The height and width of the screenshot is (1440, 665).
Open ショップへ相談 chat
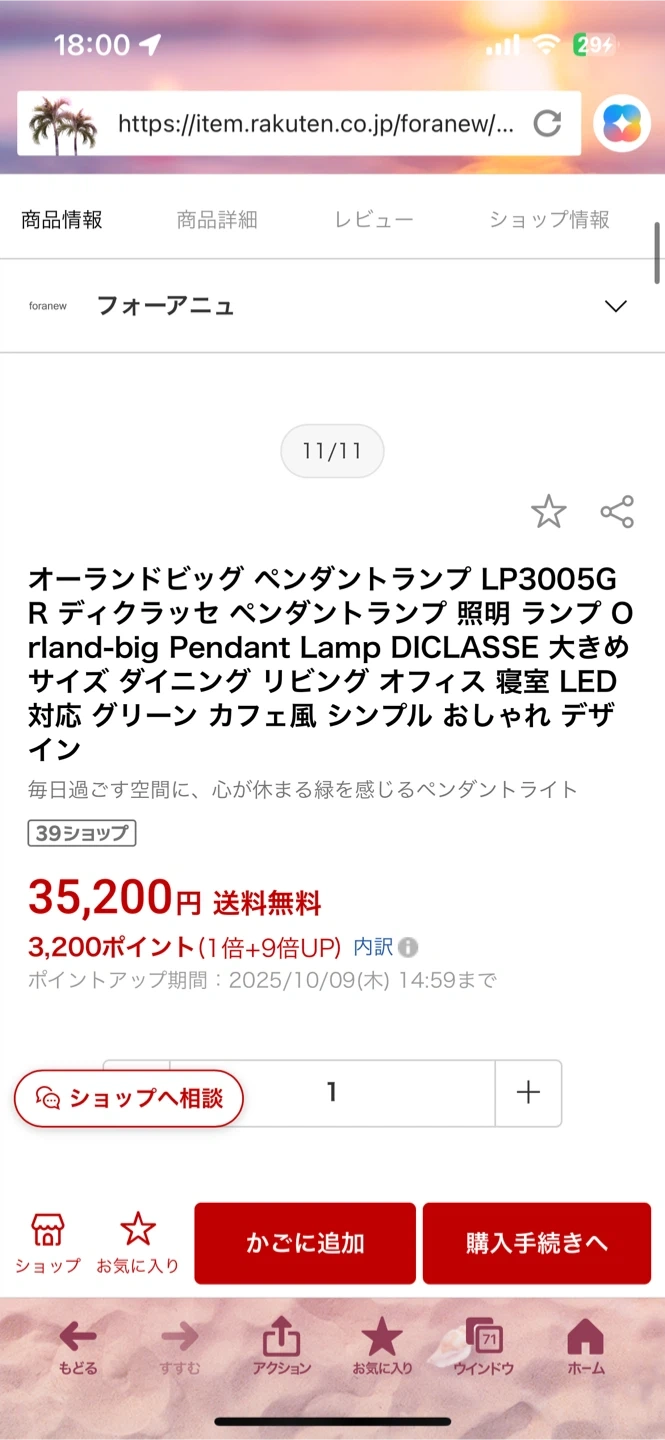[x=129, y=1098]
